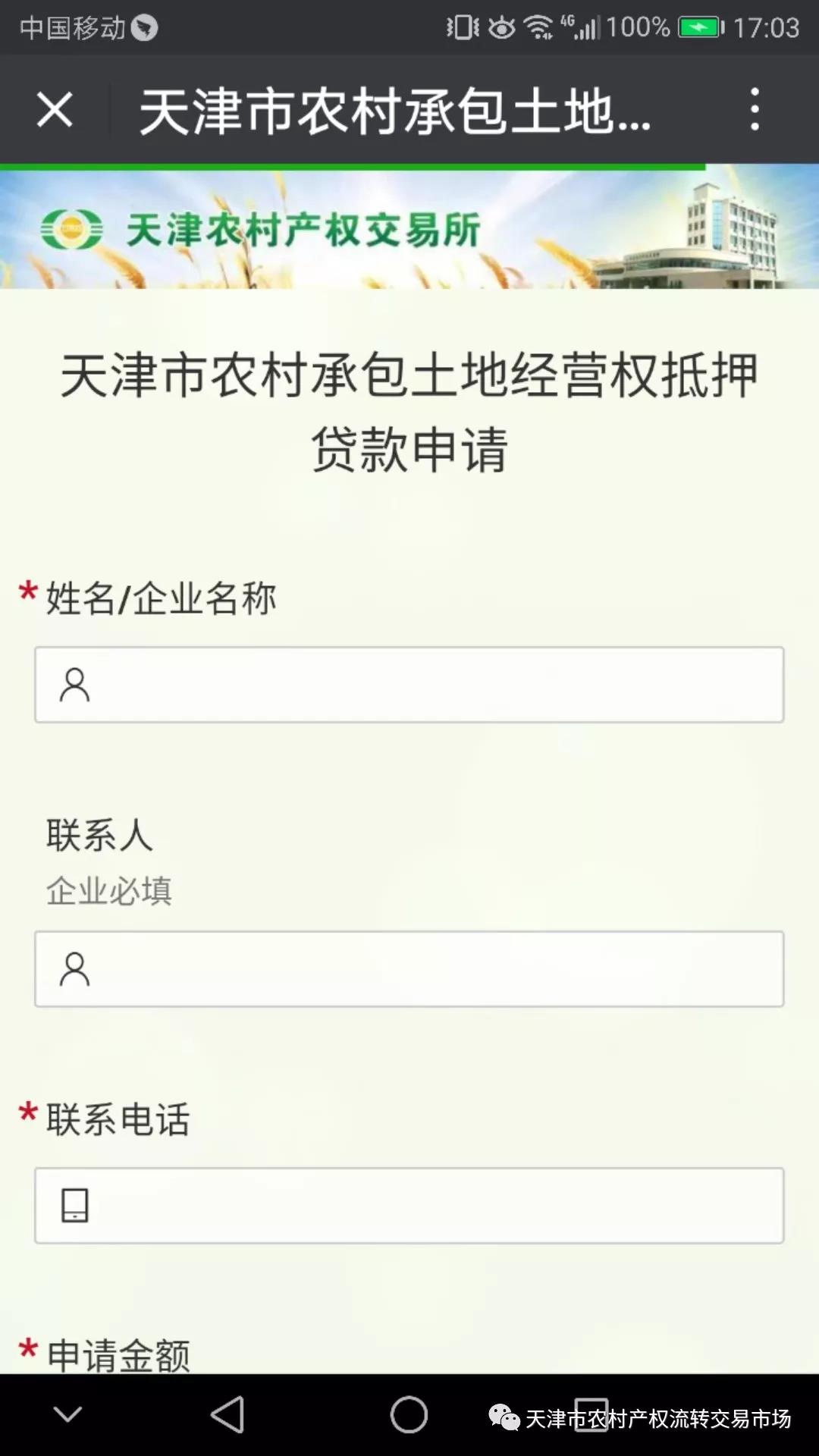Go back with the system back button
The height and width of the screenshot is (1456, 819).
[227, 1415]
